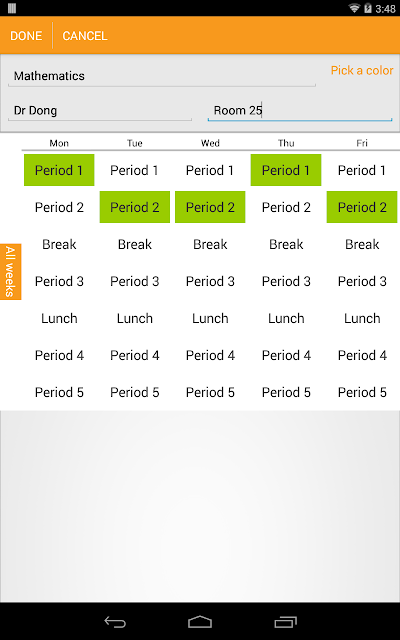Deselect Thursday Period 1
The width and height of the screenshot is (400, 640).
tap(286, 170)
